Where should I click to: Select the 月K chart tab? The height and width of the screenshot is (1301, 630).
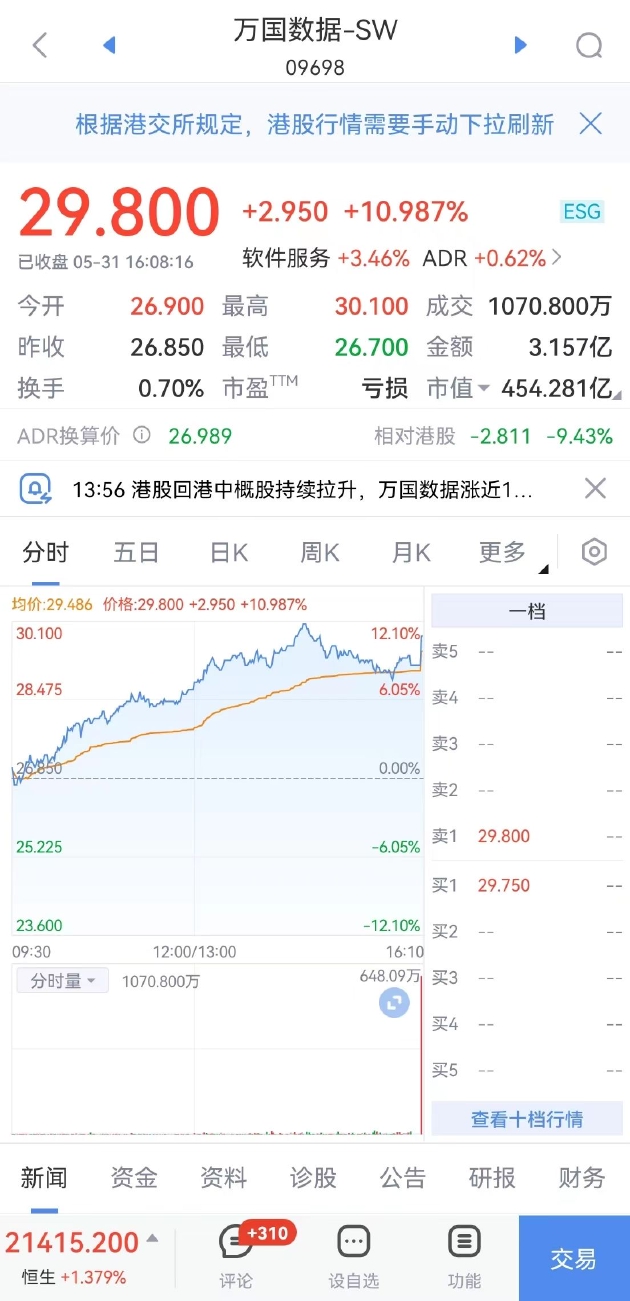coord(411,552)
